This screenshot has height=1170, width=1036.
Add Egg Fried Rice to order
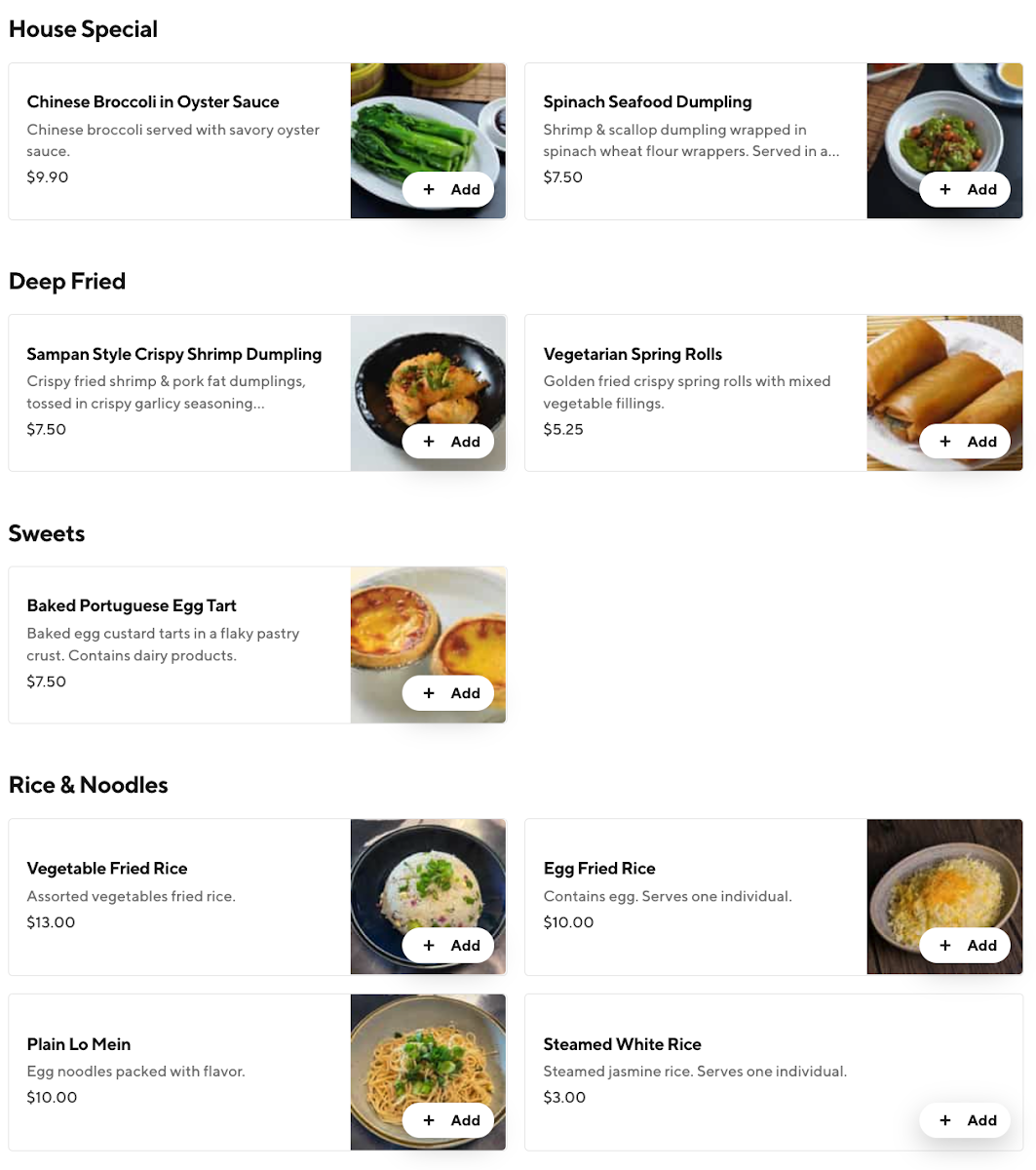point(965,945)
